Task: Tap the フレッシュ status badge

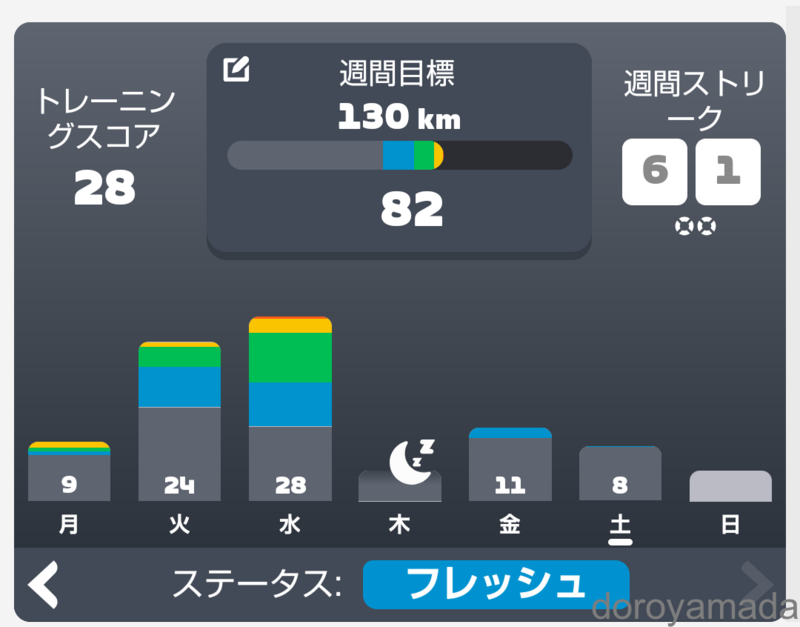Action: [x=496, y=585]
